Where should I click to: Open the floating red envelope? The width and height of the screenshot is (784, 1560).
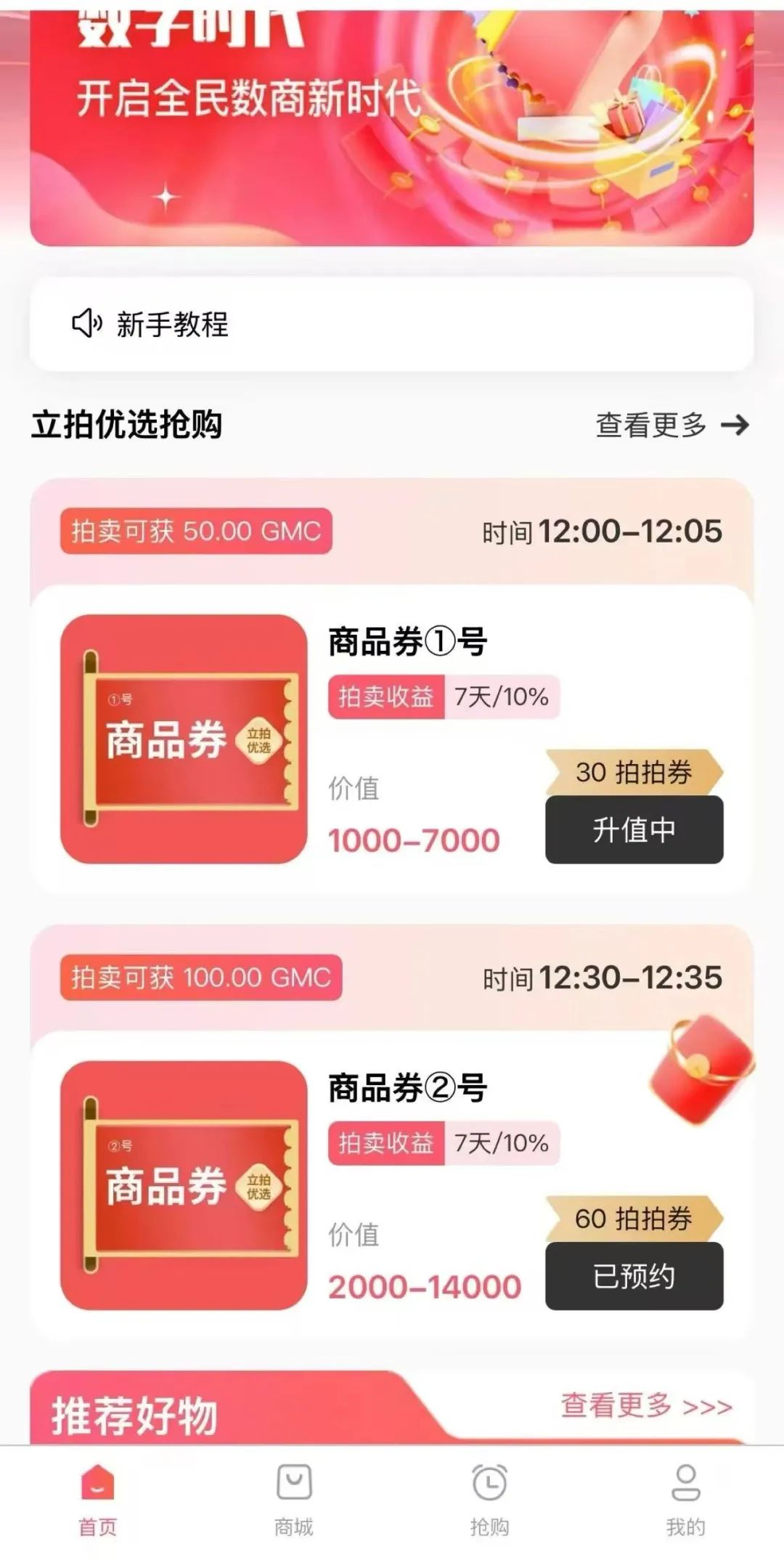point(700,1070)
